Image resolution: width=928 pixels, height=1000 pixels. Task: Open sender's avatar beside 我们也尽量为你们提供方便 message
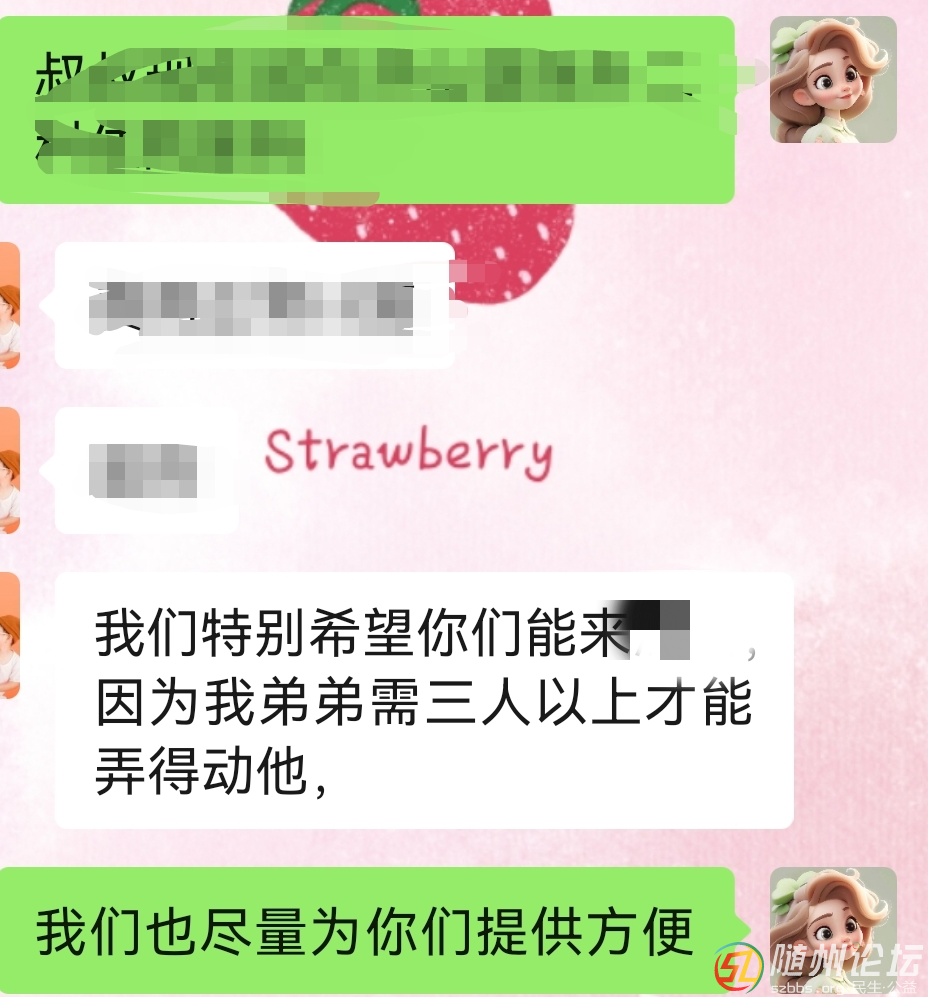[832, 928]
